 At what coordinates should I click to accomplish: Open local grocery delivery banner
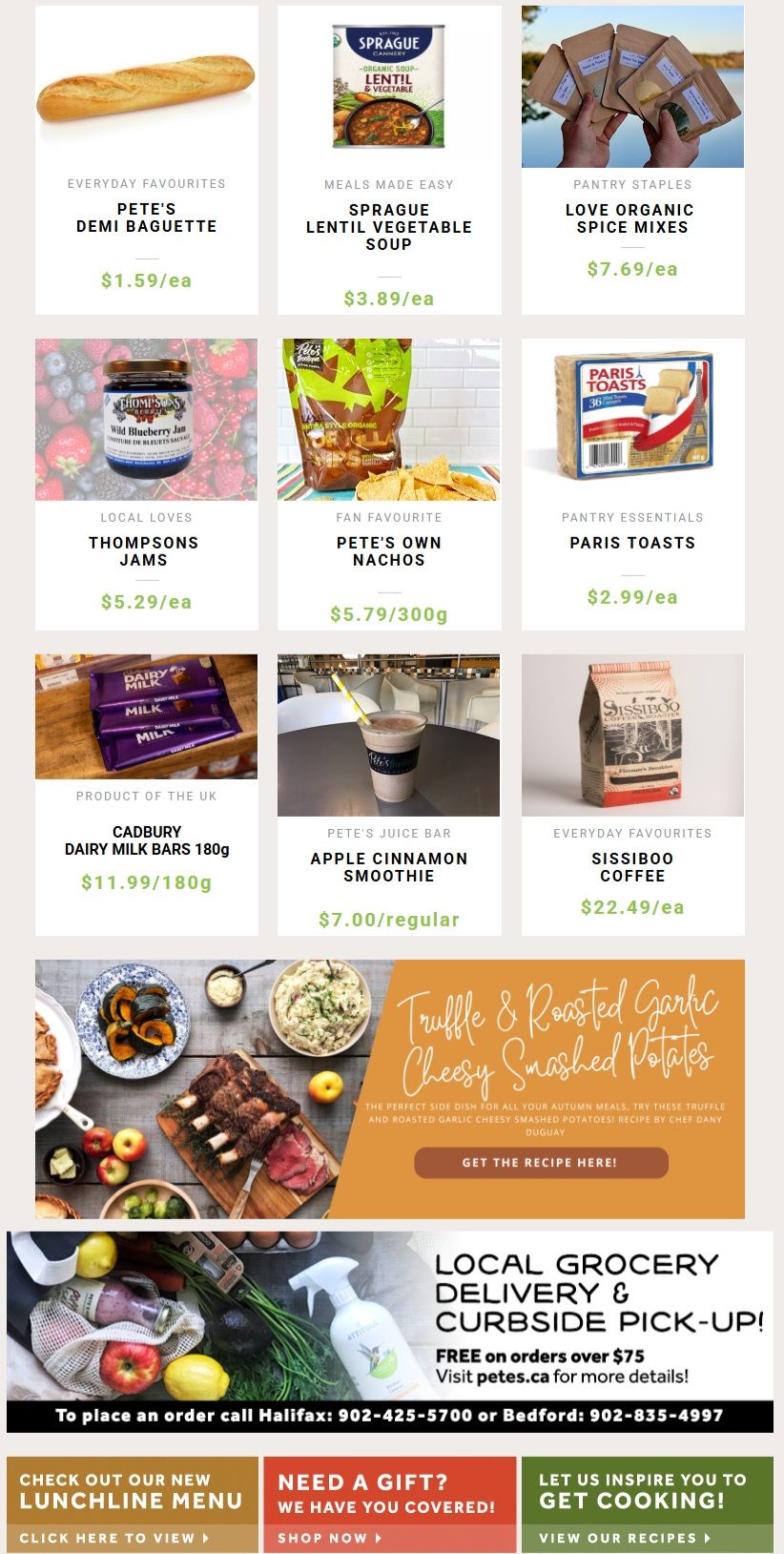tap(389, 1331)
